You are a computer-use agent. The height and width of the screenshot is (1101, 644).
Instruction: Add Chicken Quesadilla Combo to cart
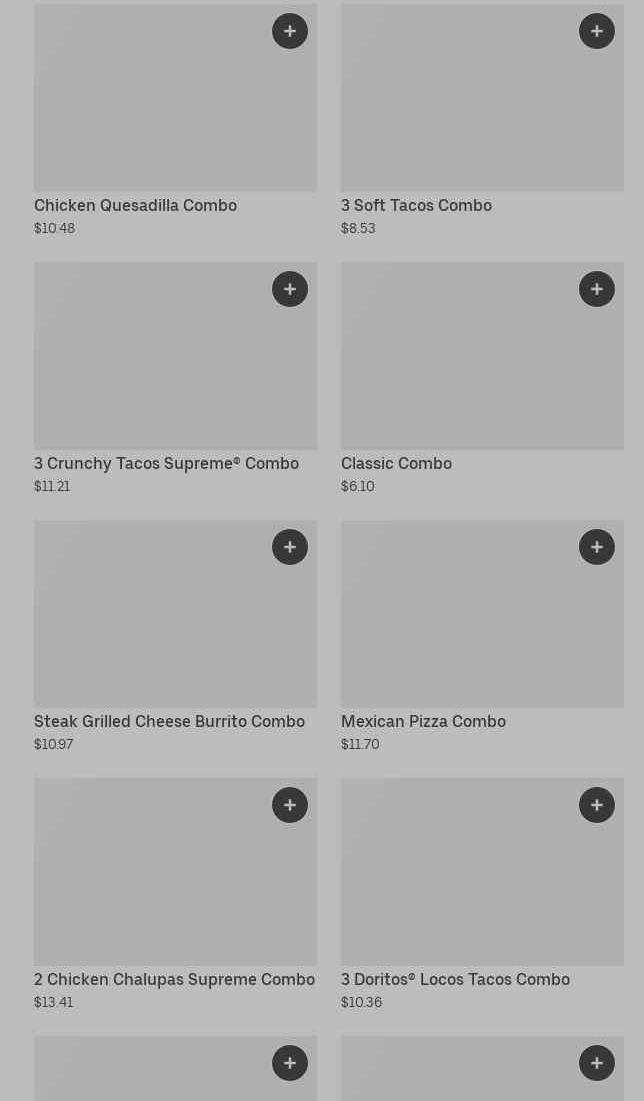[x=290, y=31]
